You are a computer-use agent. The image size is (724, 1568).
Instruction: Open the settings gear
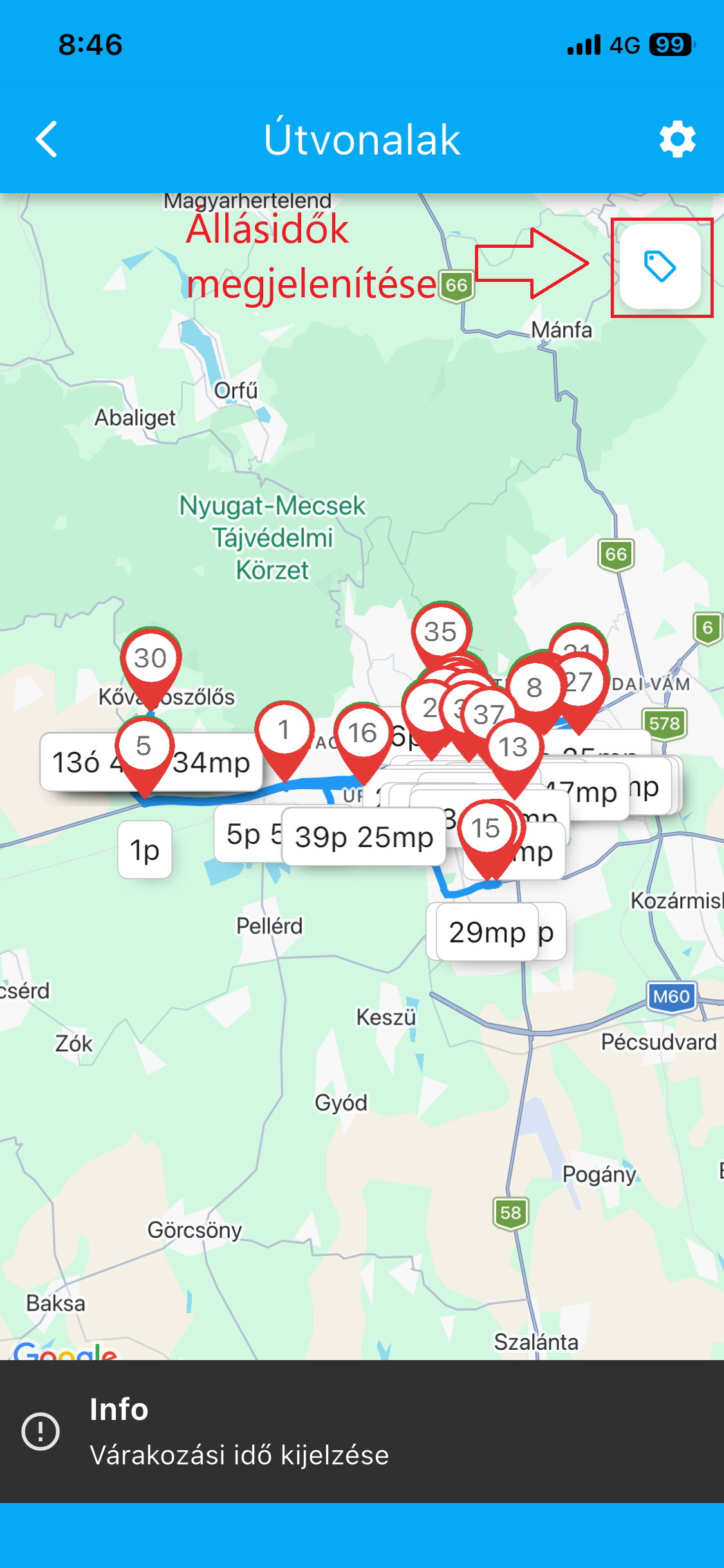pyautogui.click(x=677, y=139)
